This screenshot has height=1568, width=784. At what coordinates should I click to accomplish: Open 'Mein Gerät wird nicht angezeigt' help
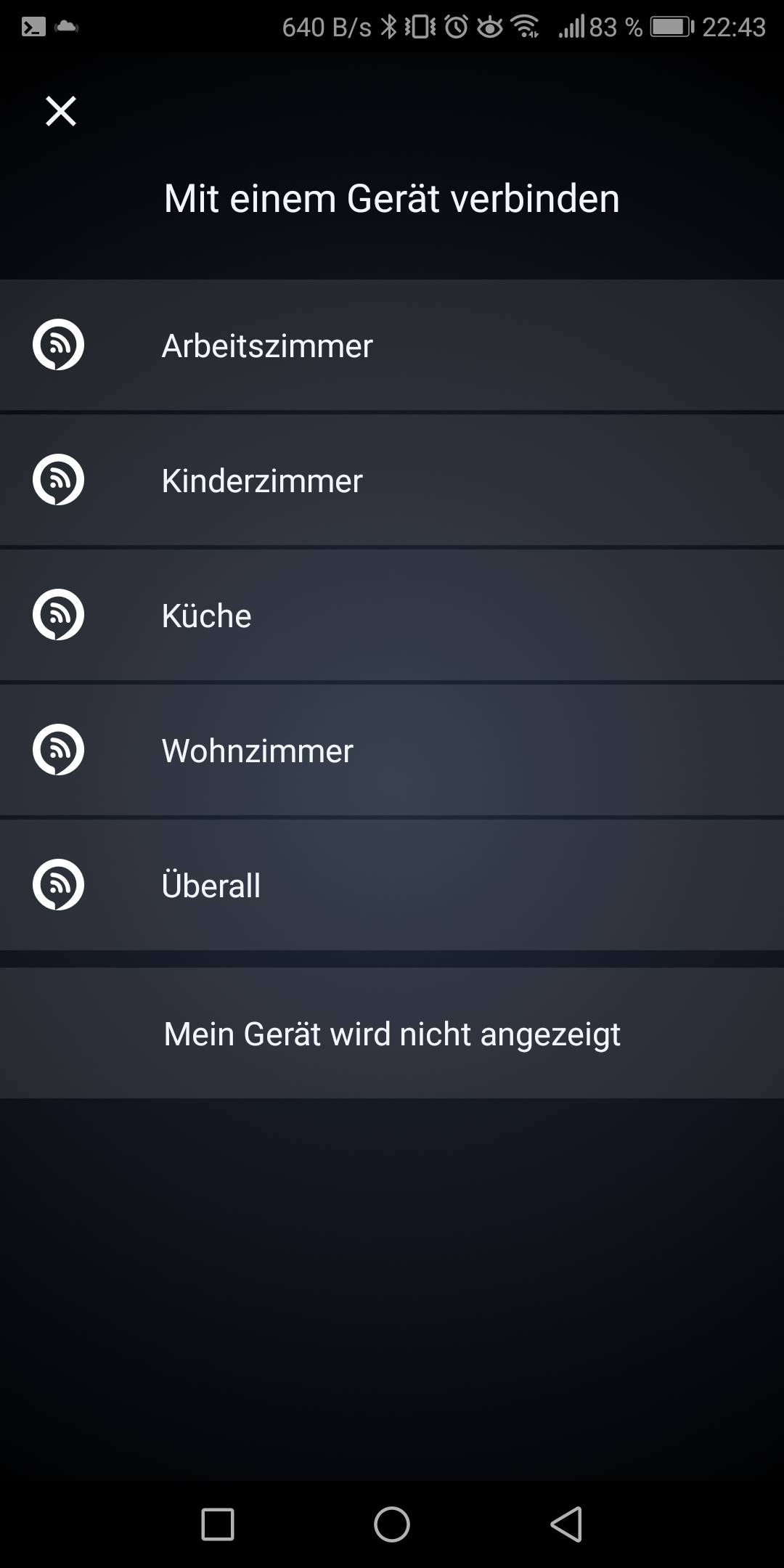[x=392, y=1034]
